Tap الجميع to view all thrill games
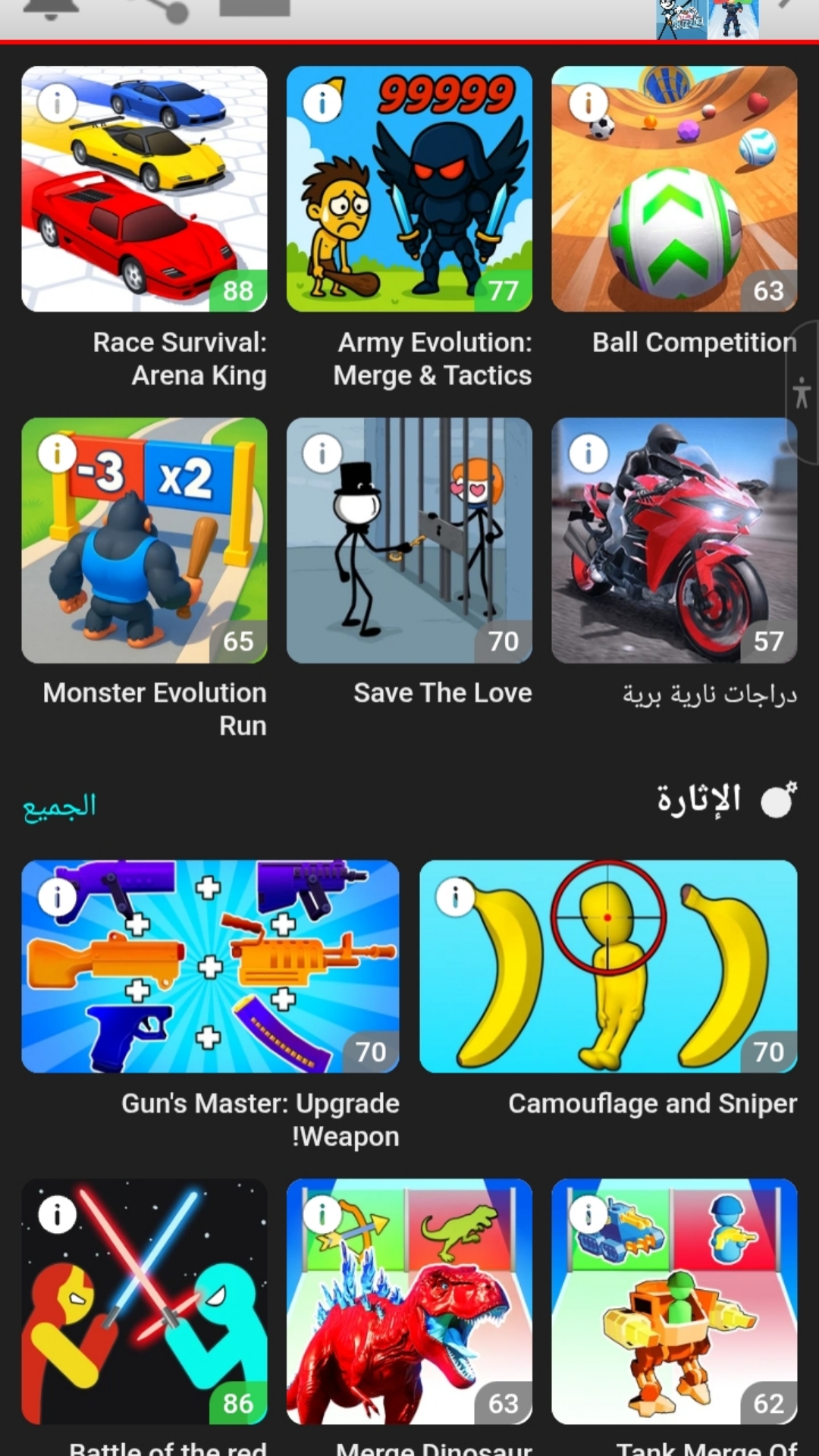 pyautogui.click(x=60, y=805)
